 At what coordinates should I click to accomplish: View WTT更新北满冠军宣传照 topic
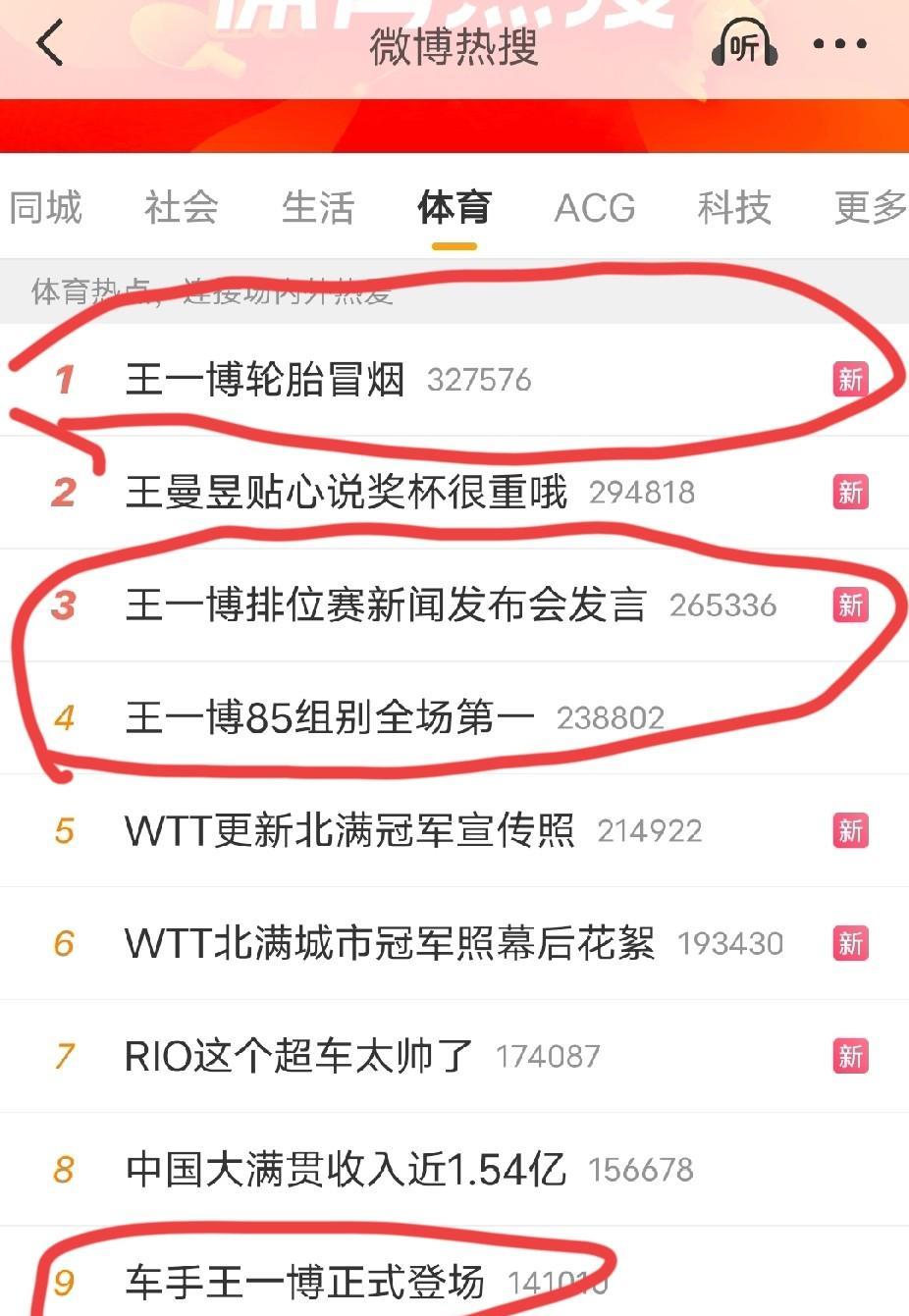pos(349,831)
